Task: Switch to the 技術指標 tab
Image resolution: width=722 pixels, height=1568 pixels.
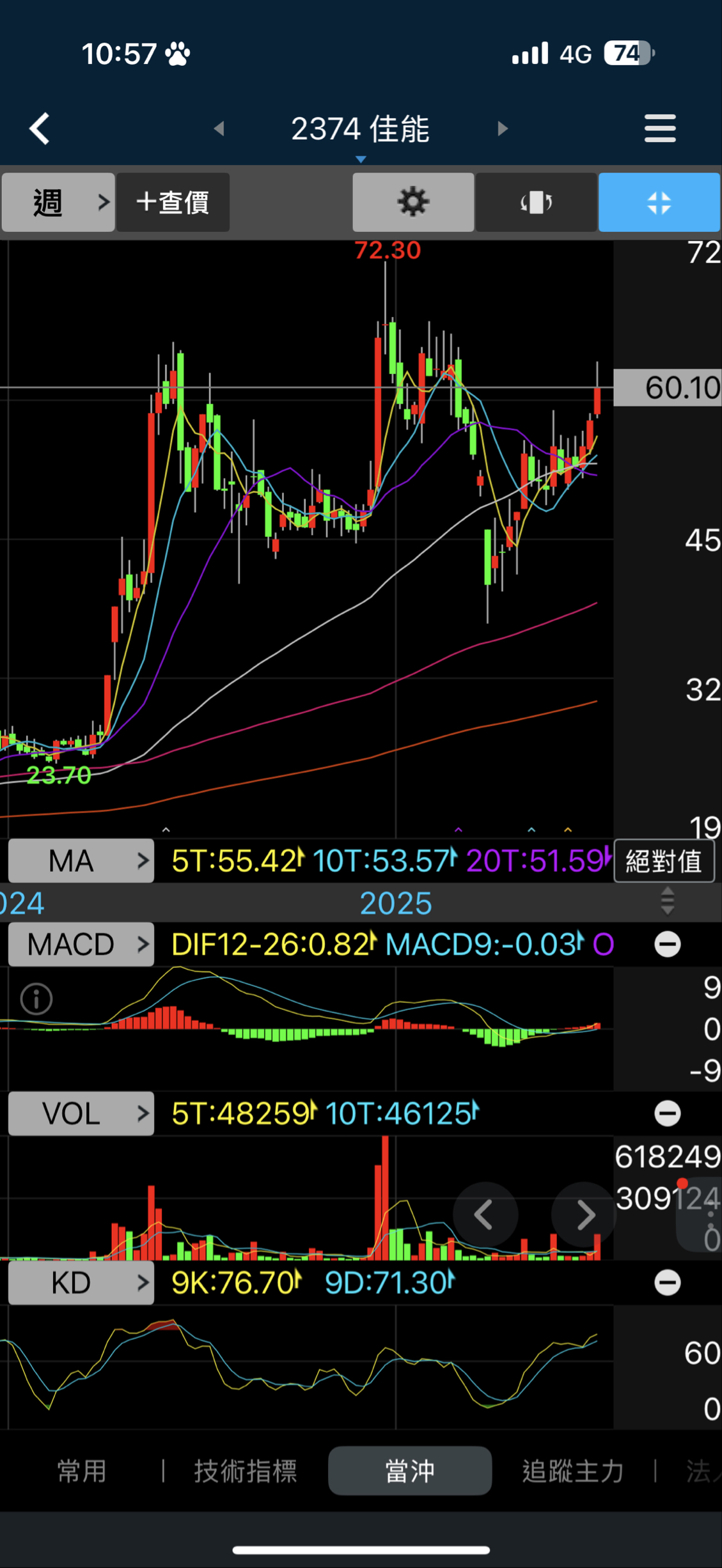Action: point(246,1471)
